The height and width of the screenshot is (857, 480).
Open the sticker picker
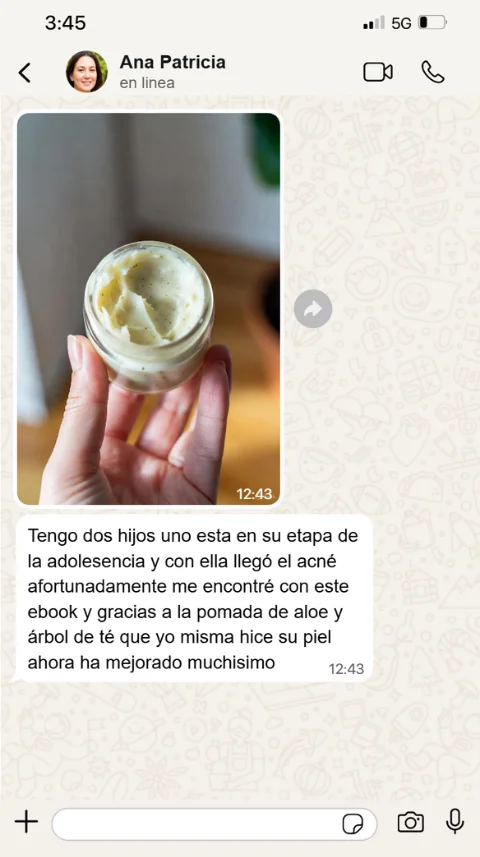[353, 824]
